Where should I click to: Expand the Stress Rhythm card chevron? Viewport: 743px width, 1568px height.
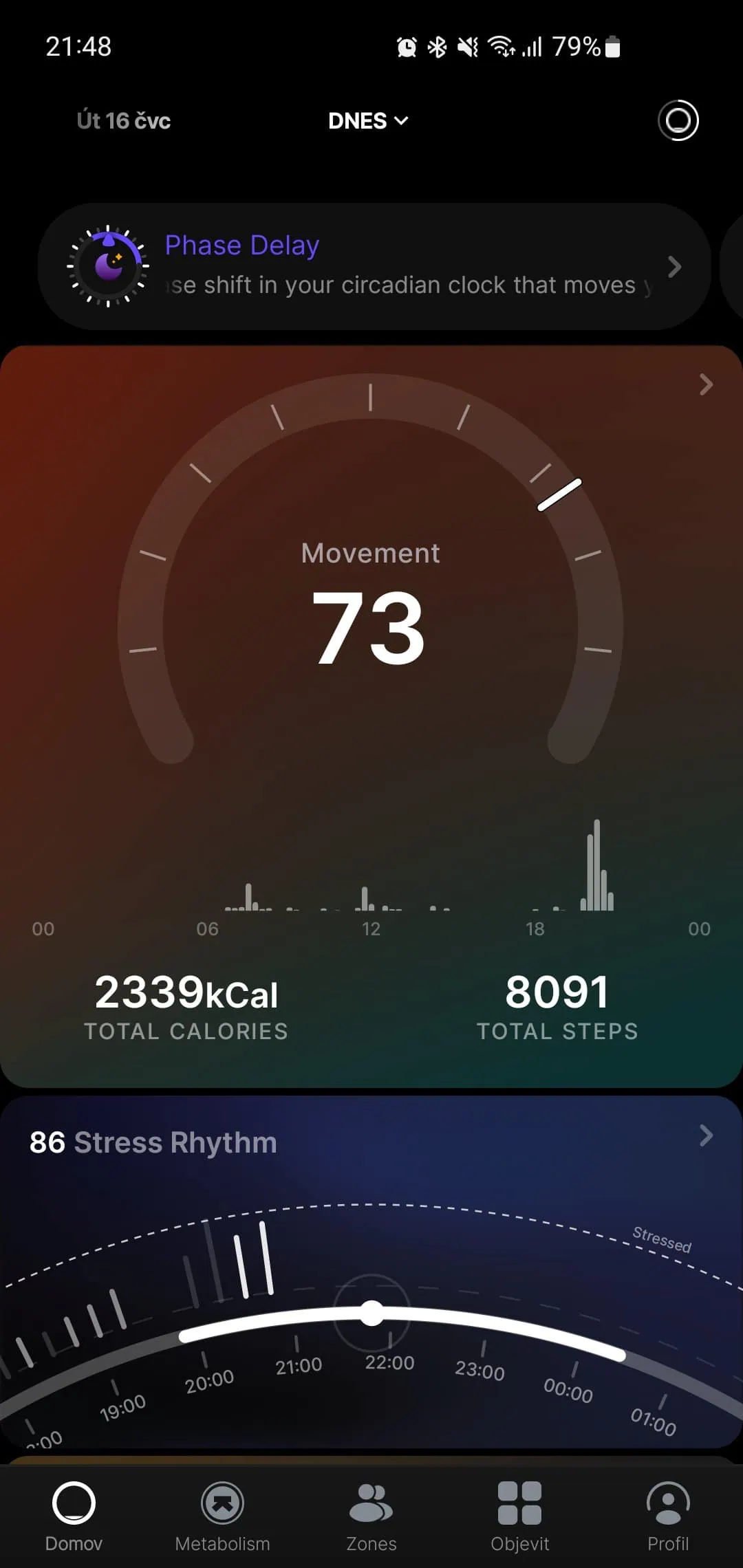tap(706, 1135)
